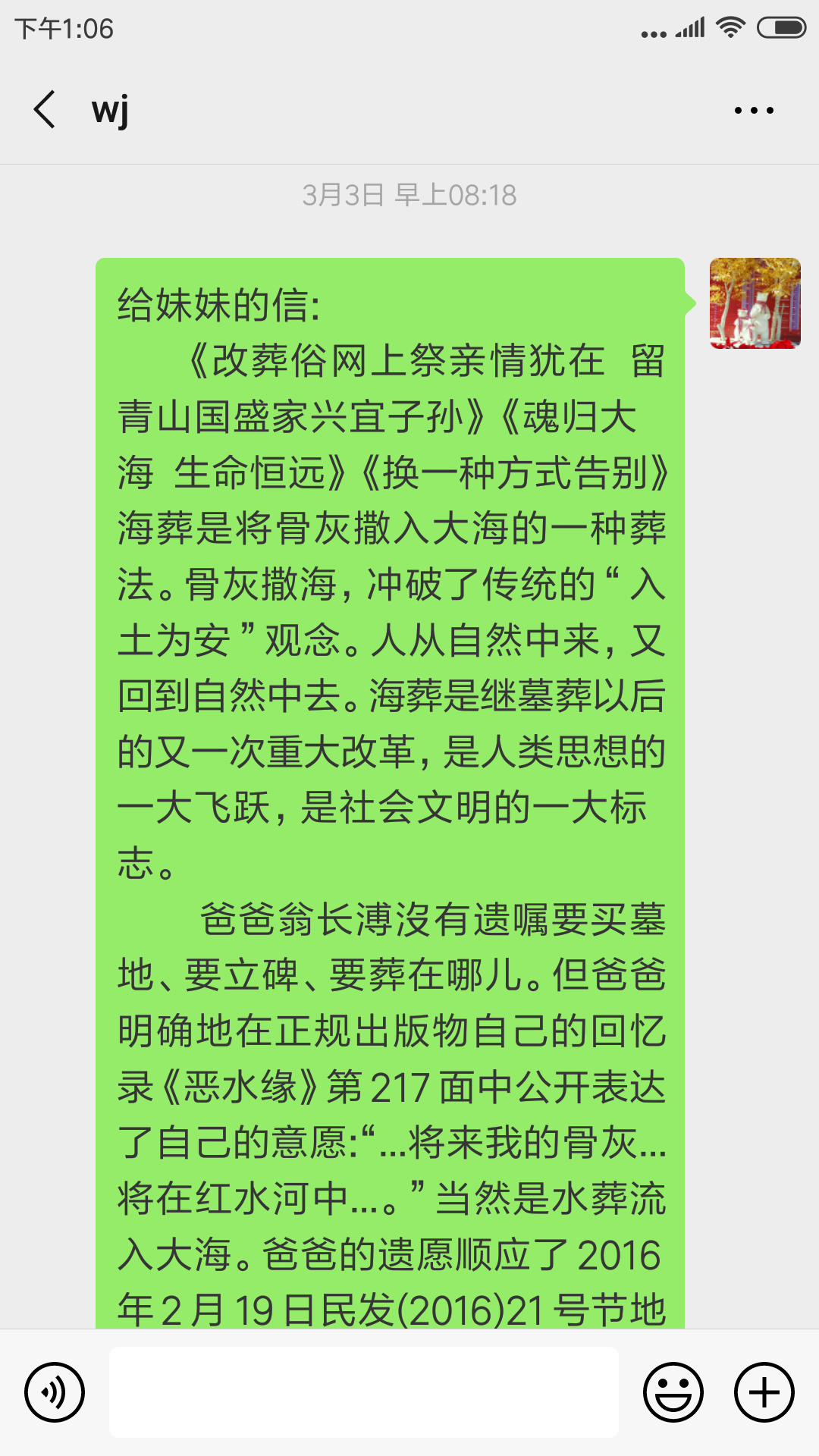Open the sender's avatar profile
The image size is (819, 1456).
755,303
